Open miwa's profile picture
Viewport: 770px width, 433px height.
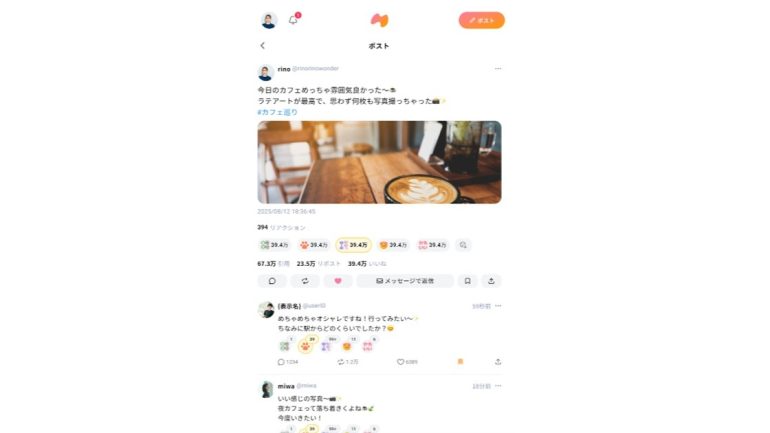point(267,389)
